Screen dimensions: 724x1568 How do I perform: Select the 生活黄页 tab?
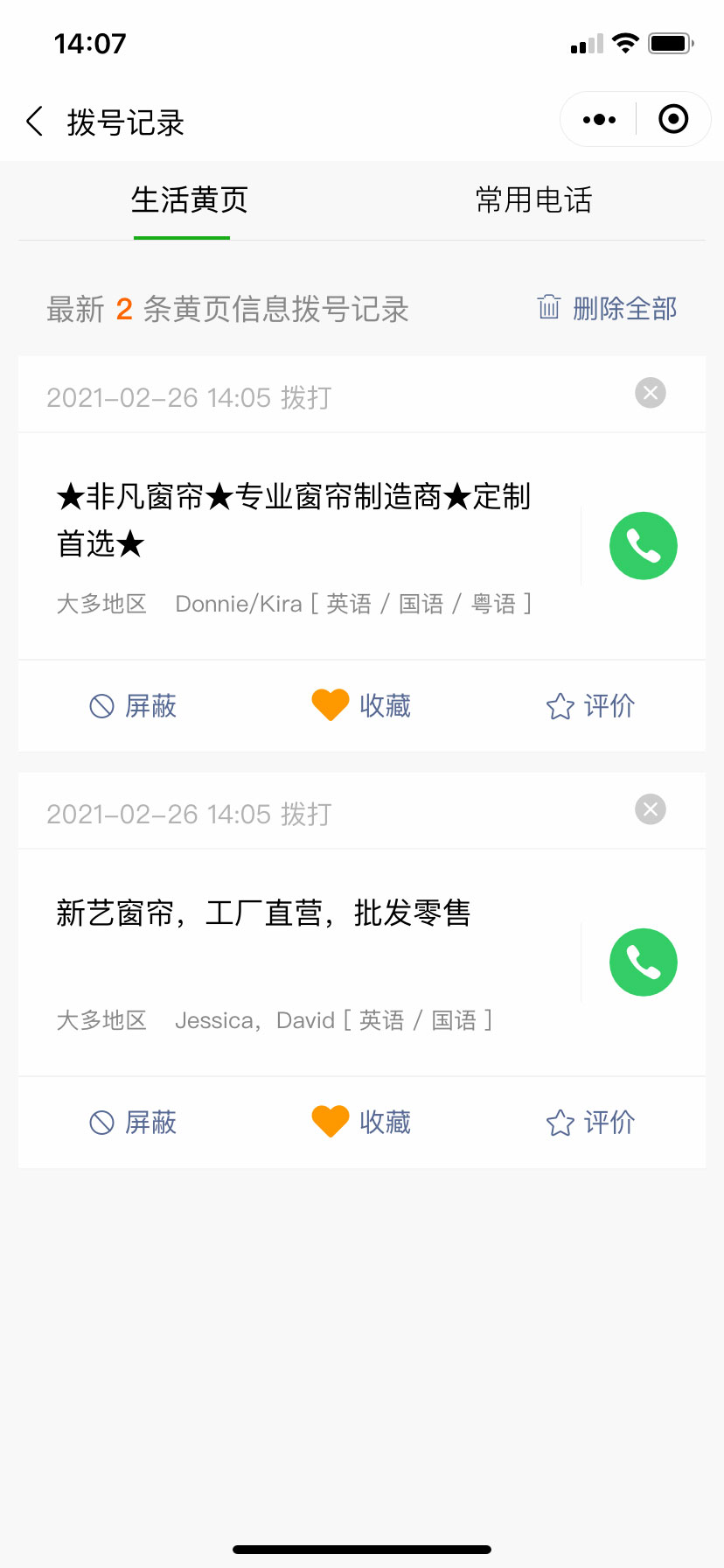pos(190,200)
